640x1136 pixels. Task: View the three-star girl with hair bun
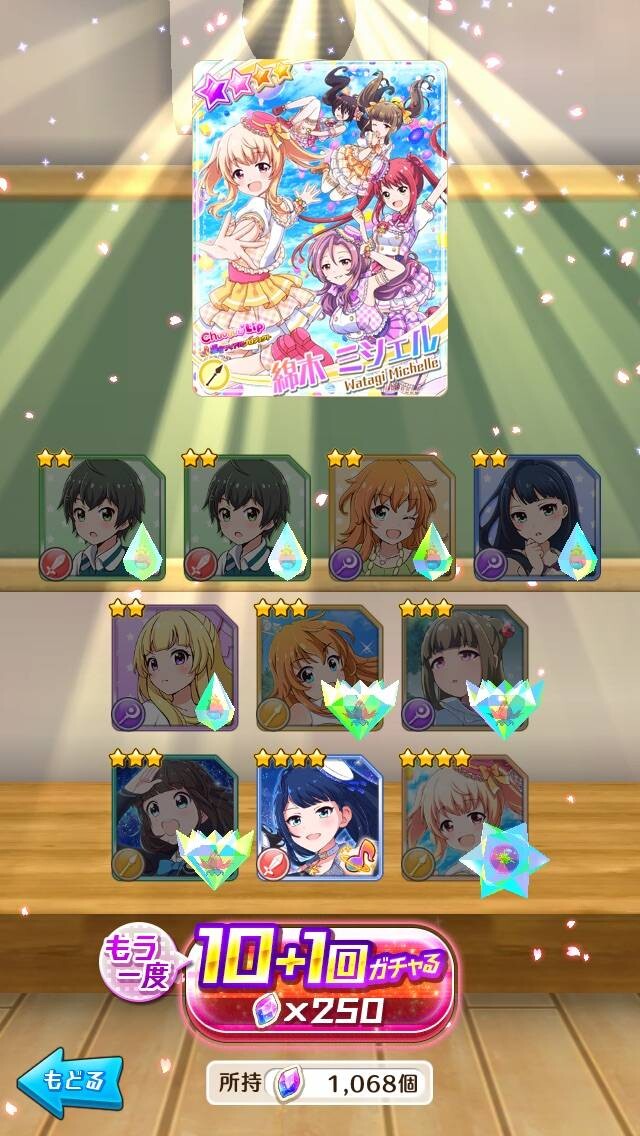click(465, 667)
